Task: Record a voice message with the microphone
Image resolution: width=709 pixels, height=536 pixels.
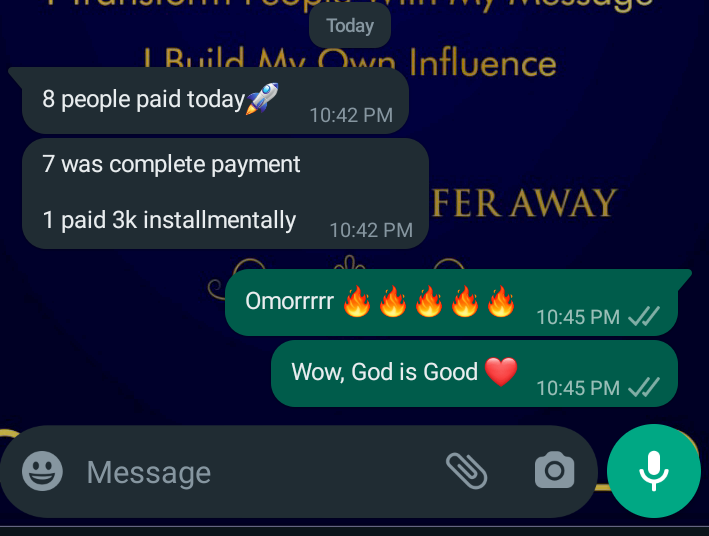Action: [x=653, y=470]
